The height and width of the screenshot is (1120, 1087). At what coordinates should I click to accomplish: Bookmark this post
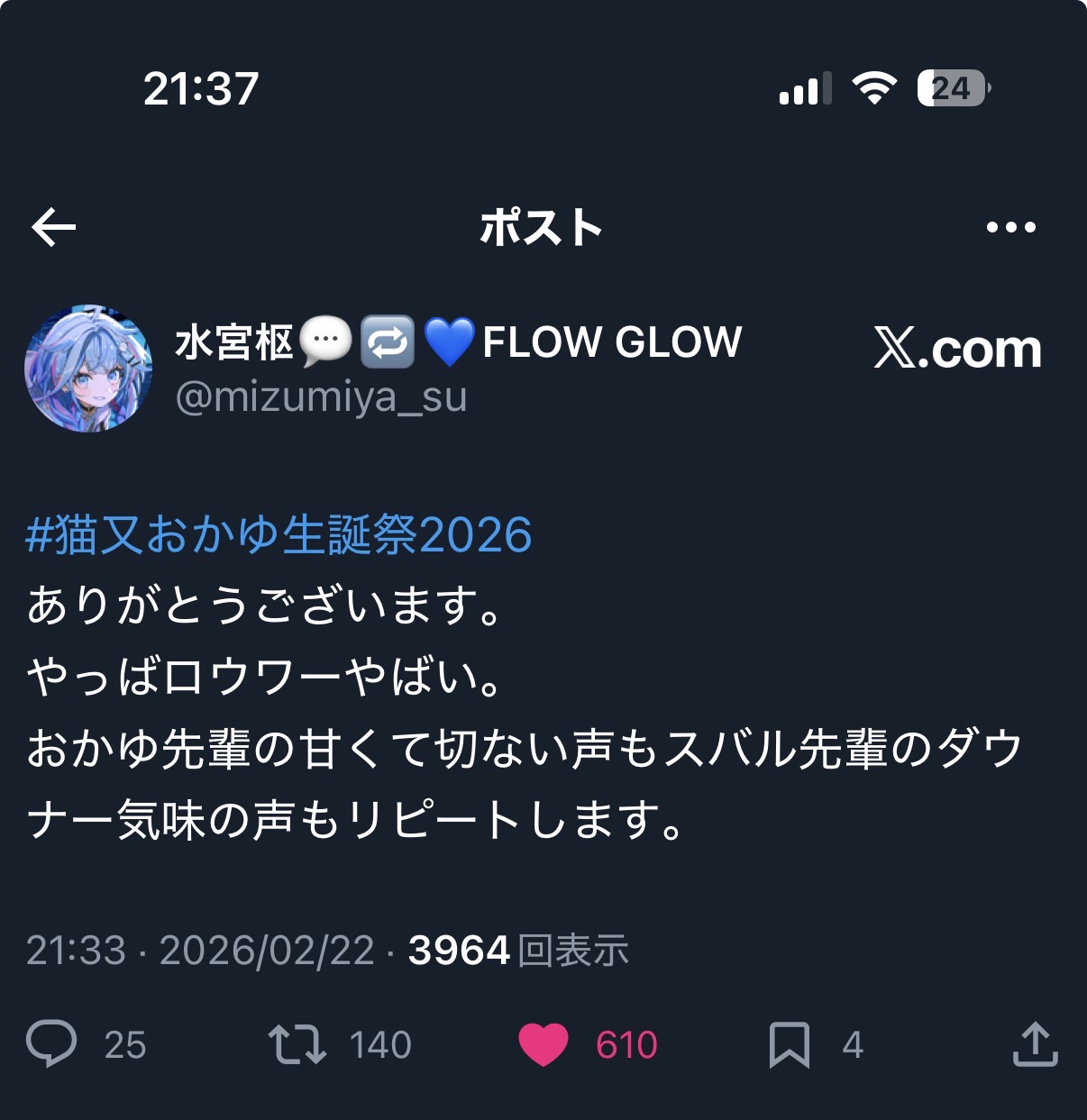click(789, 1044)
